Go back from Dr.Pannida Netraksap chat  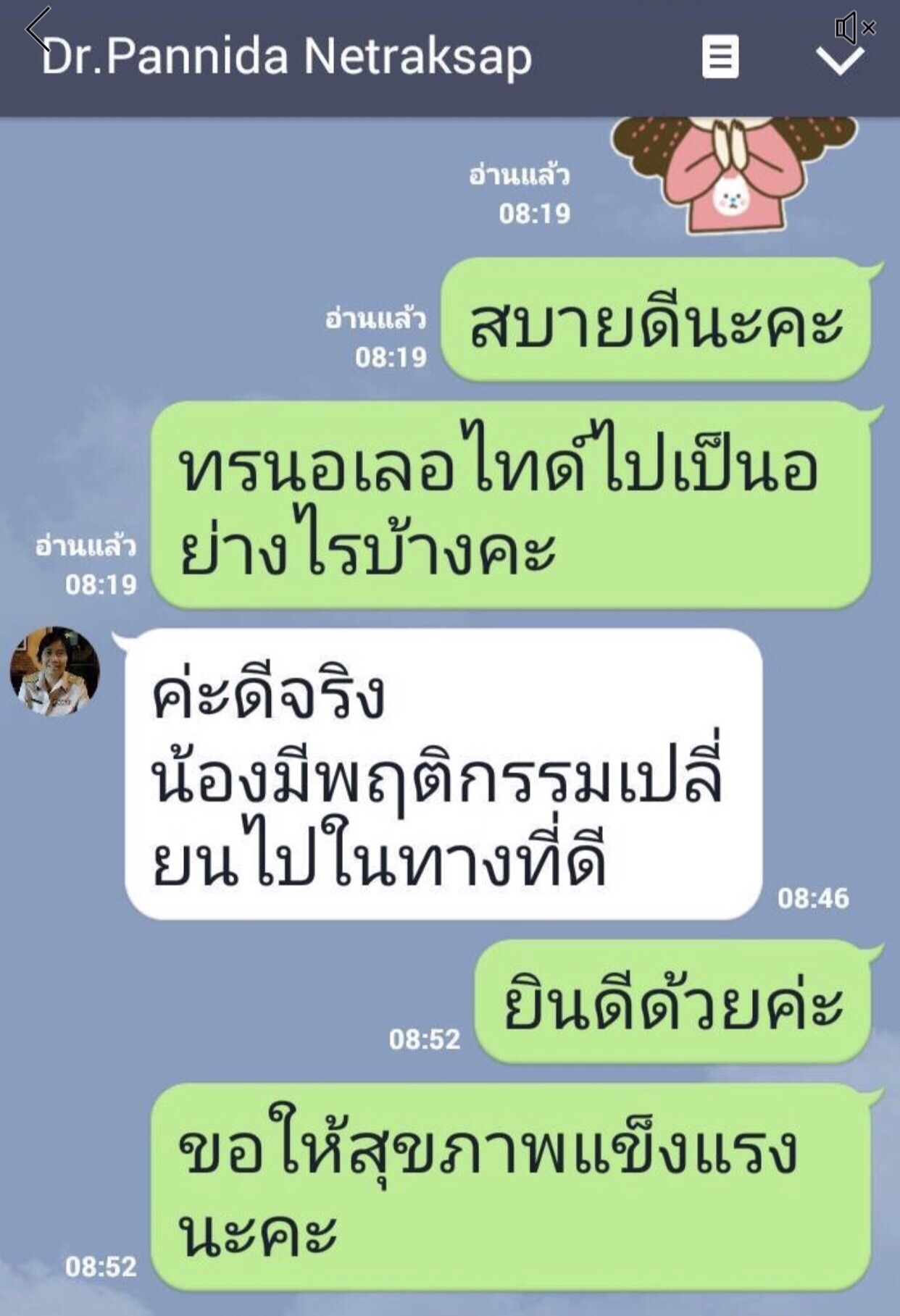pyautogui.click(x=38, y=30)
